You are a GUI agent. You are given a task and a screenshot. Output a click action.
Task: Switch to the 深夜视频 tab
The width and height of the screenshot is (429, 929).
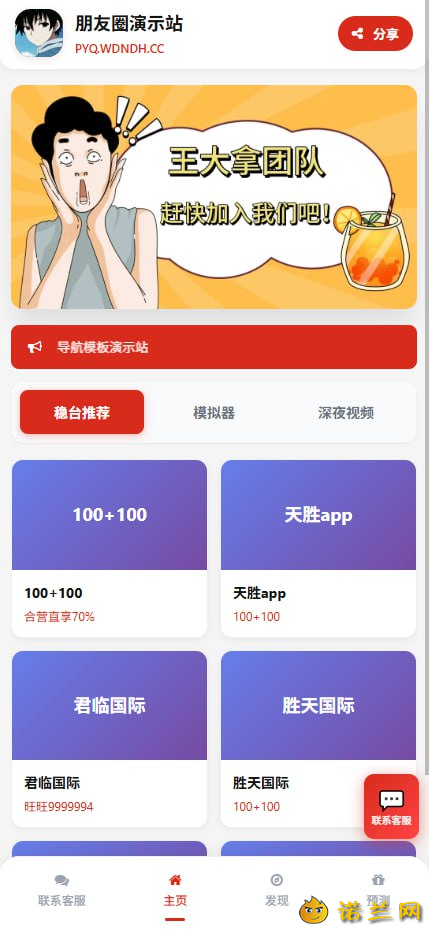tap(345, 412)
